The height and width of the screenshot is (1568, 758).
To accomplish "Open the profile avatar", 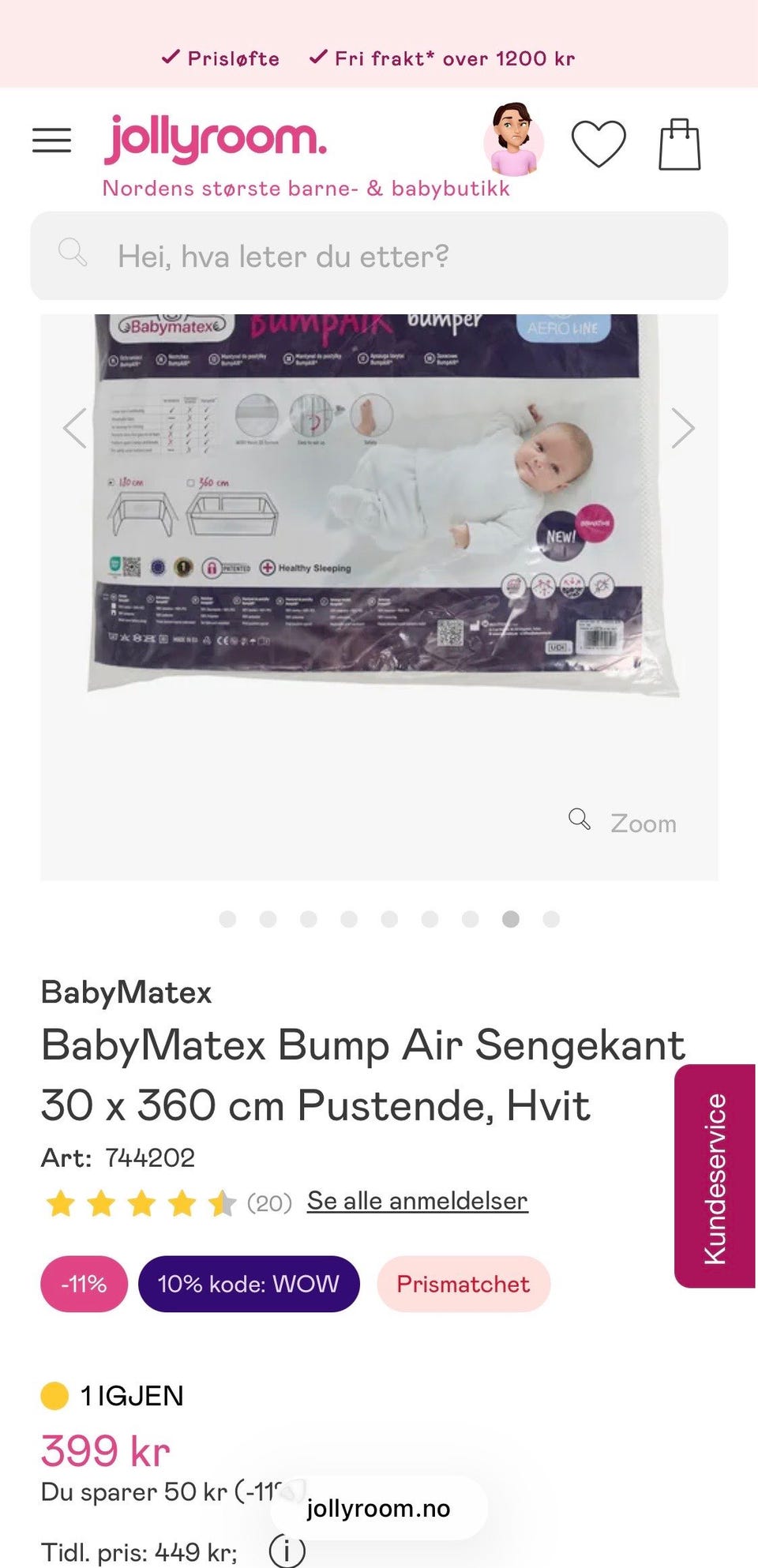I will 514,140.
